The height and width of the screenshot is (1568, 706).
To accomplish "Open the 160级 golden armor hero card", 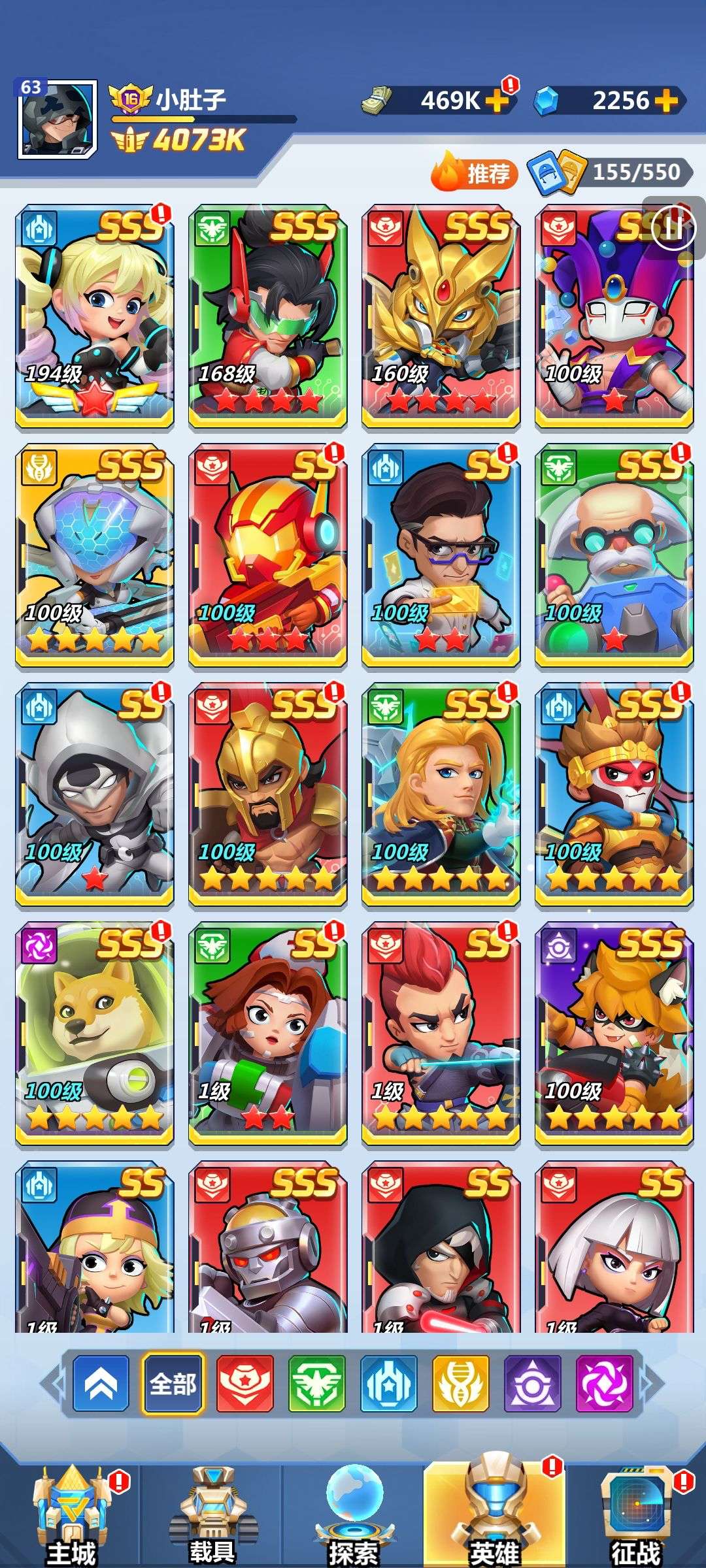I will point(441,316).
